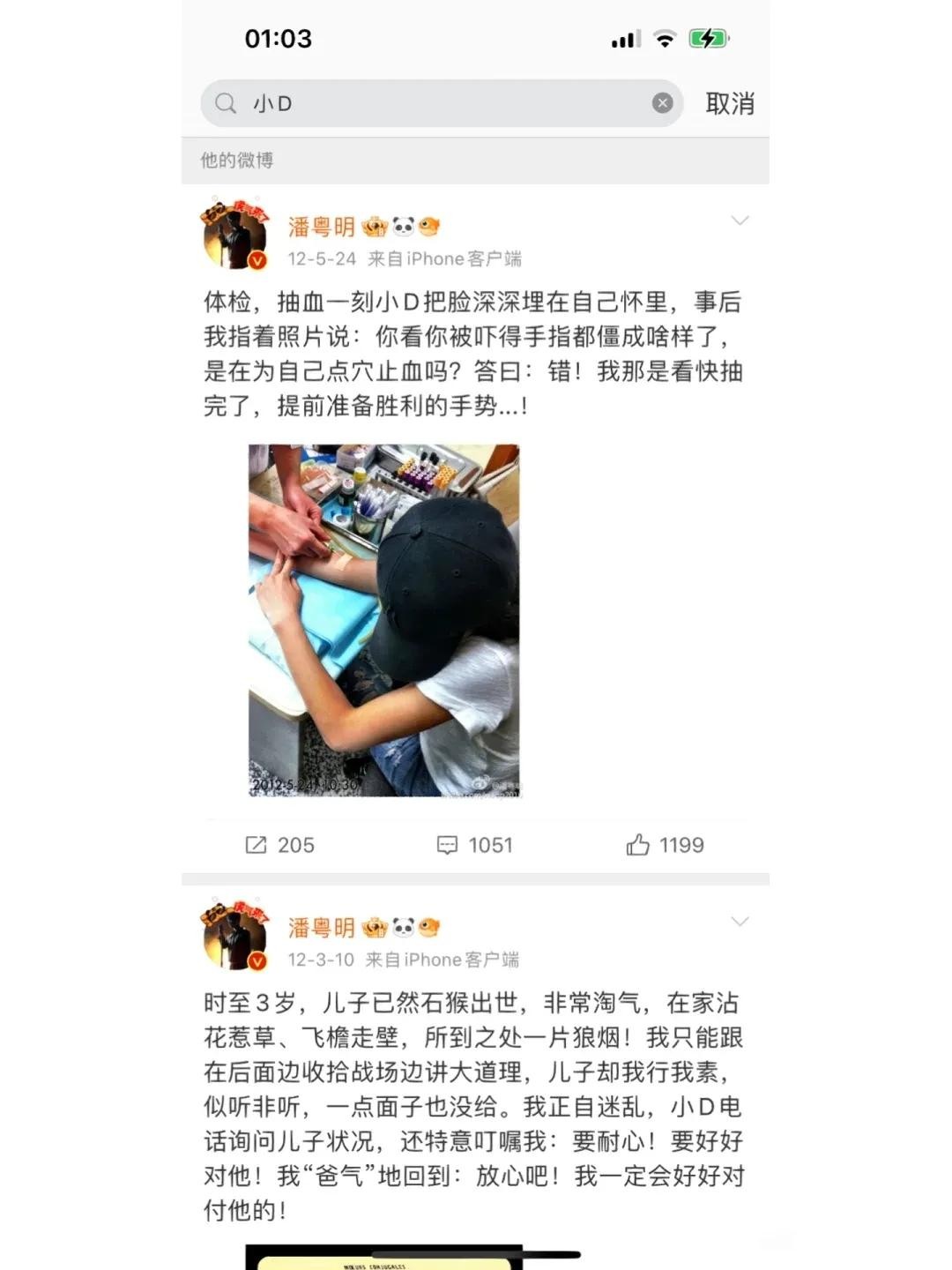This screenshot has height=1270, width=952.
Task: Open the blood-draw photo in the post
Action: pyautogui.click(x=383, y=620)
